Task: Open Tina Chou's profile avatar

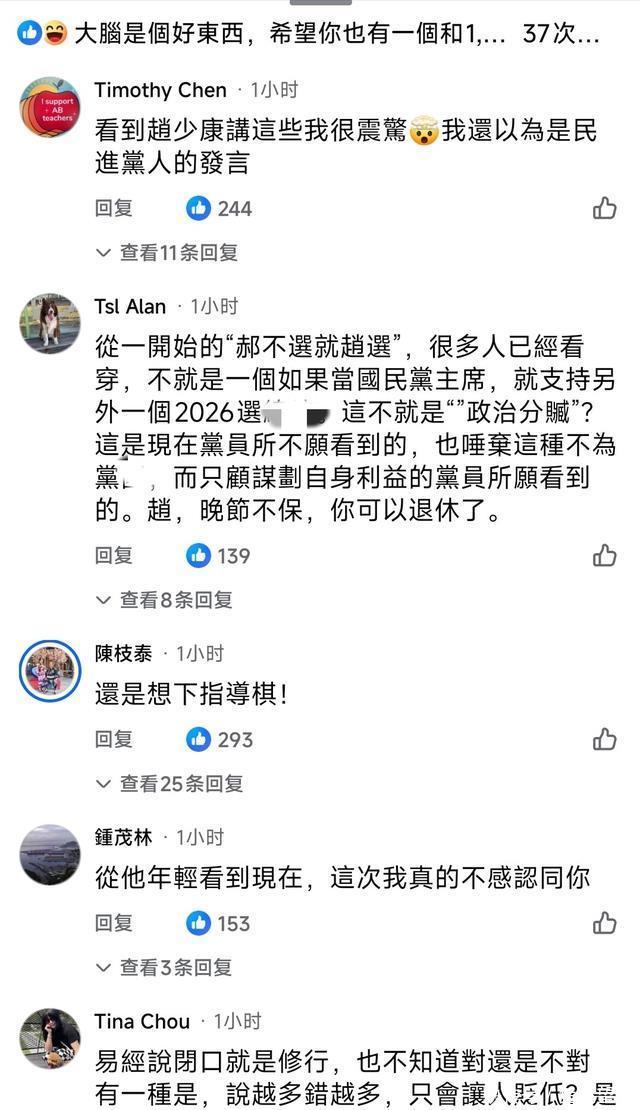Action: (x=50, y=1038)
